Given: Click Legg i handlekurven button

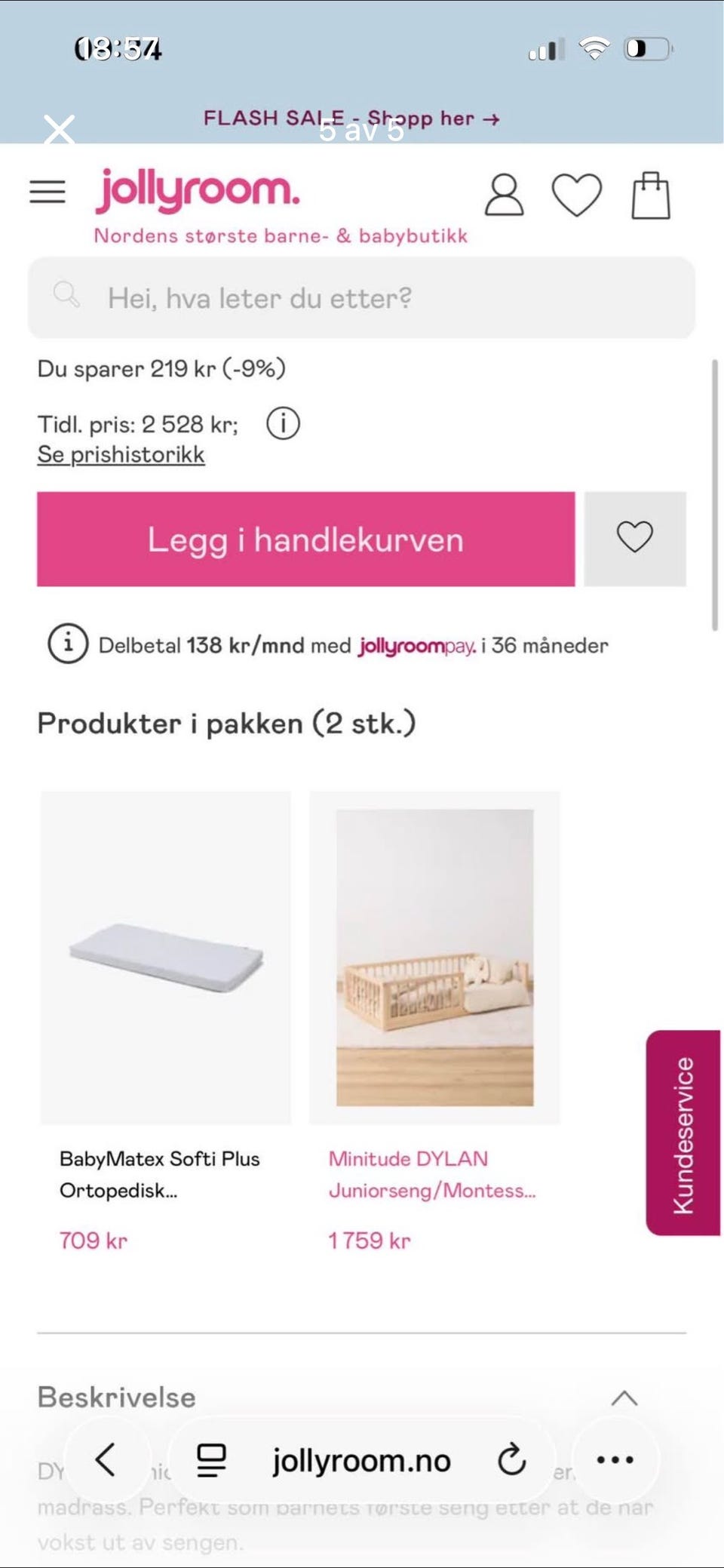Looking at the screenshot, I should tap(305, 538).
